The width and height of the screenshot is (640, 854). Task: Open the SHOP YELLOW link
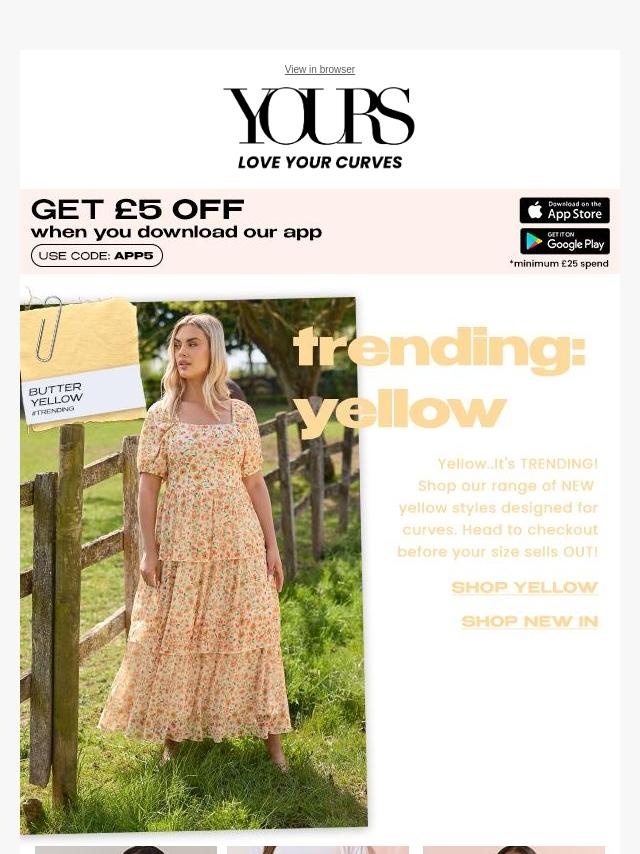(x=524, y=587)
